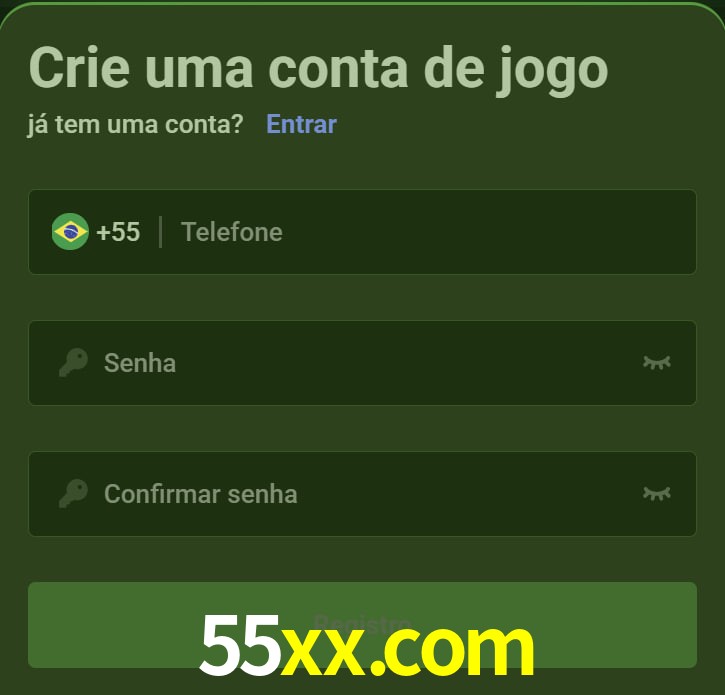Reveal password in Confirmar senha field
Screen dimensions: 725x695
pyautogui.click(x=656, y=493)
